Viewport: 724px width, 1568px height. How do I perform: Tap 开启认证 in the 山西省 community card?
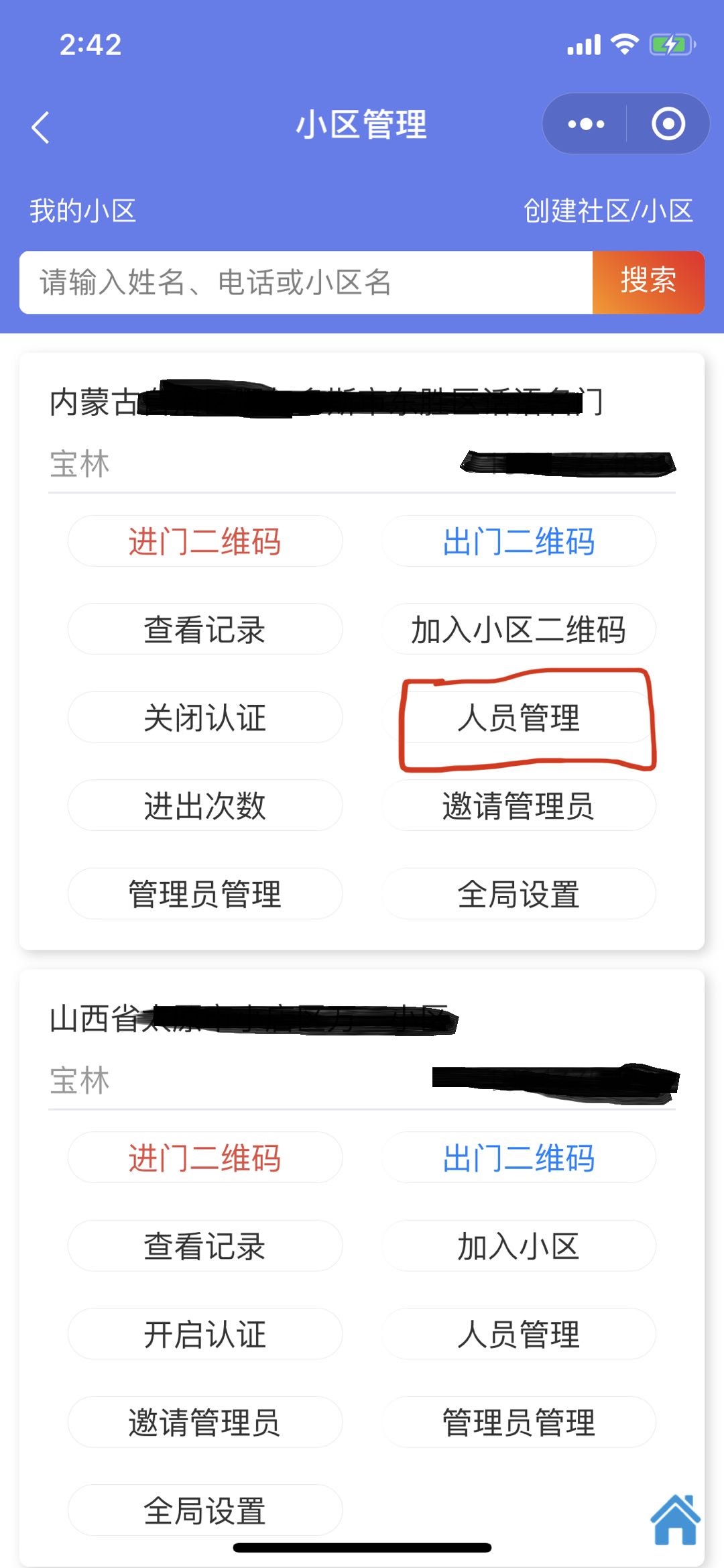pos(205,1334)
